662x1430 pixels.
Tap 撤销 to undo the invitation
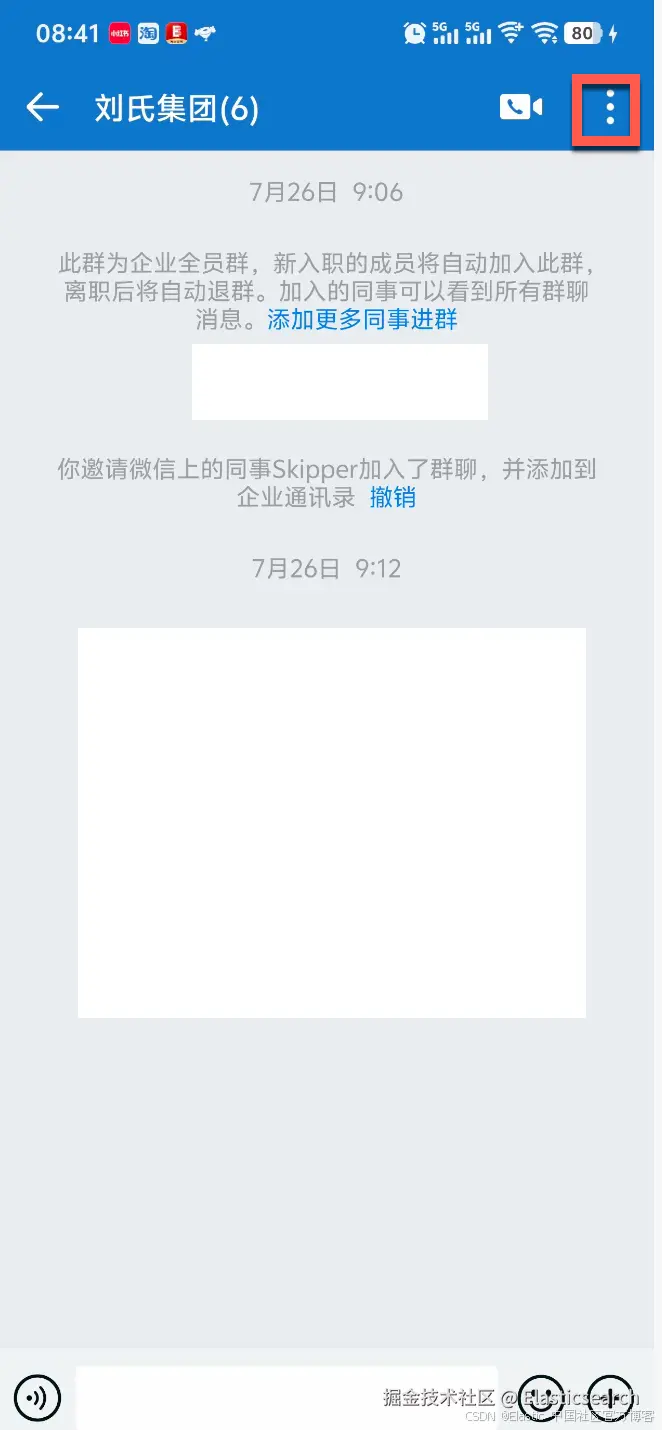(x=392, y=497)
